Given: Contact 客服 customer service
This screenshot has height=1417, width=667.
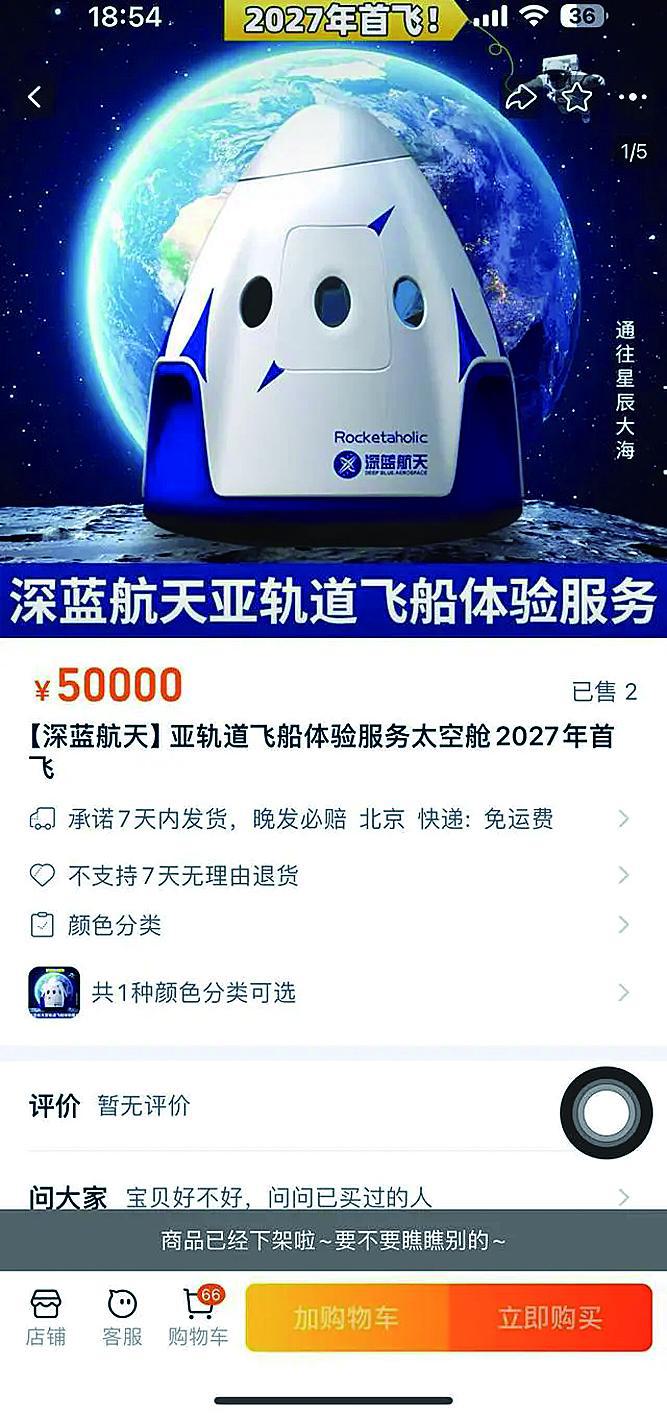Looking at the screenshot, I should [122, 1317].
